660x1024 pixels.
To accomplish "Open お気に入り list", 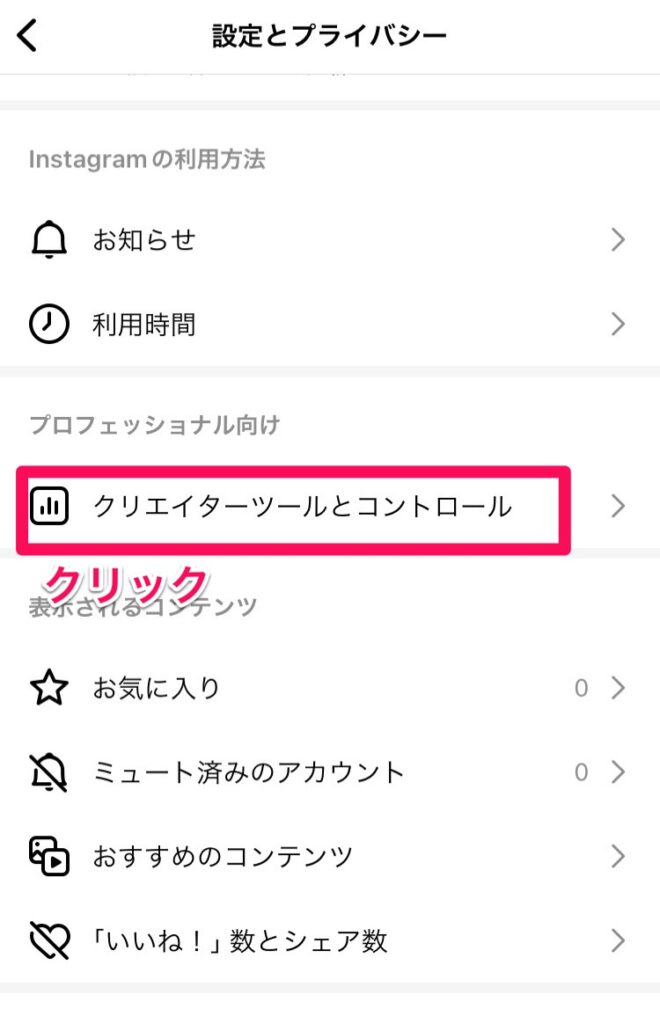I will coord(330,688).
